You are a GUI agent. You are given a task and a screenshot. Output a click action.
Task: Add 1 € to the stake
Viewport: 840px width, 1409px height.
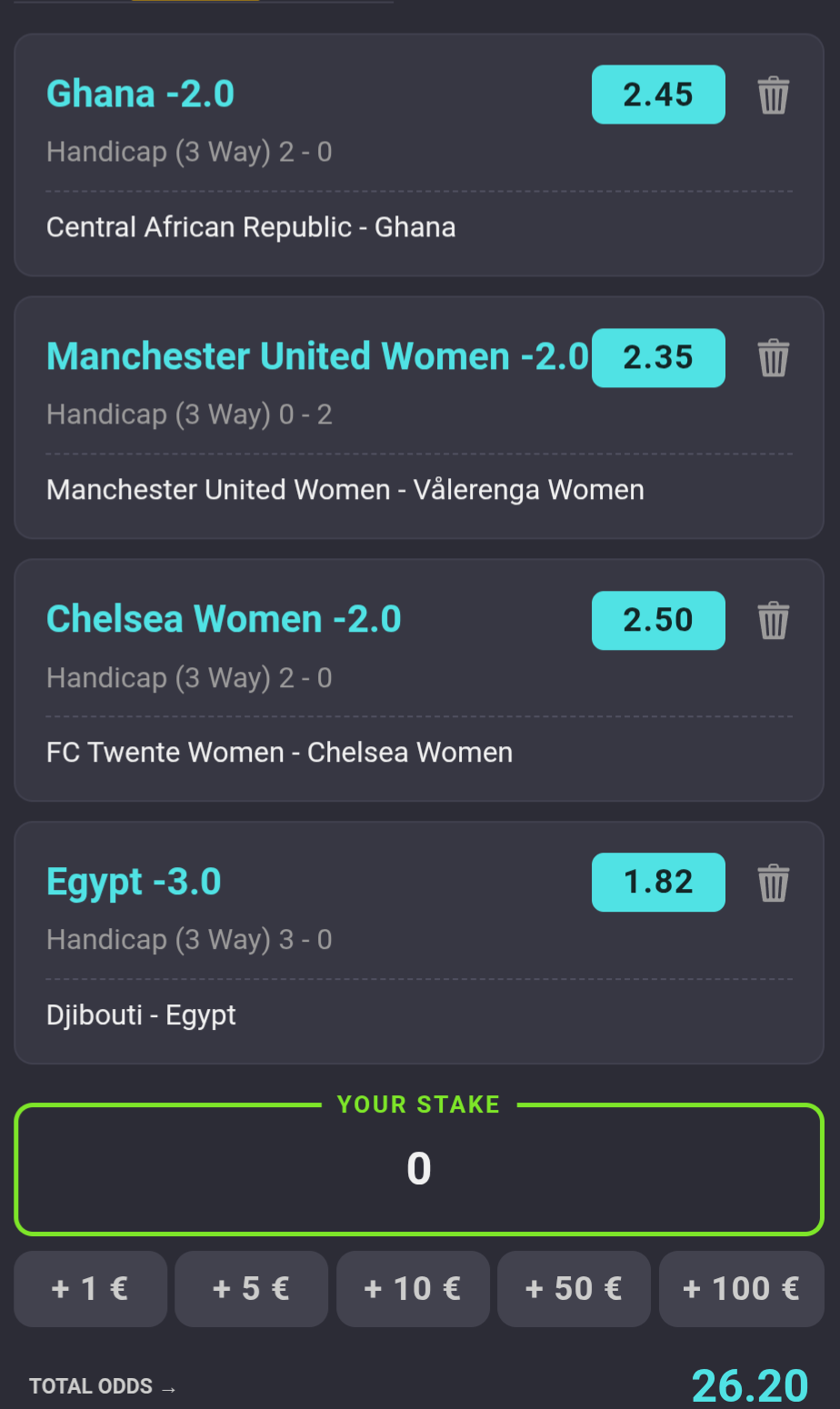click(x=91, y=1288)
